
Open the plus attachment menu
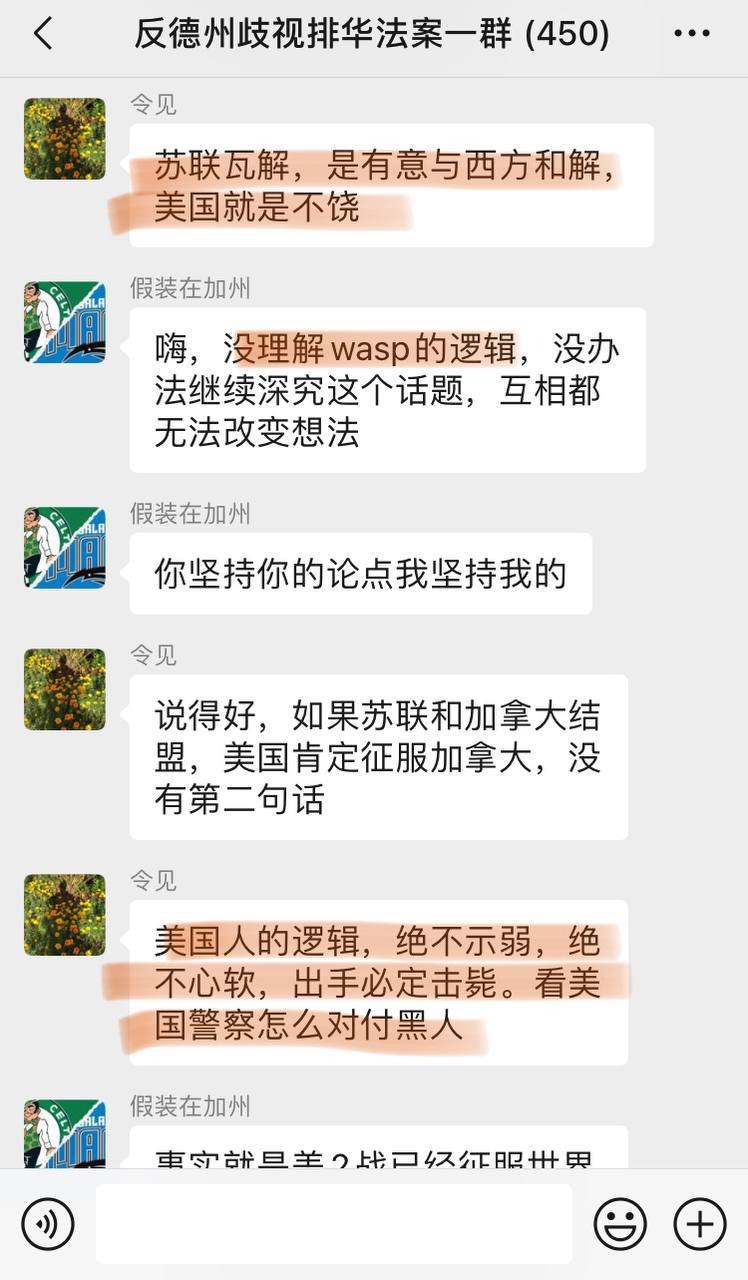[699, 1223]
